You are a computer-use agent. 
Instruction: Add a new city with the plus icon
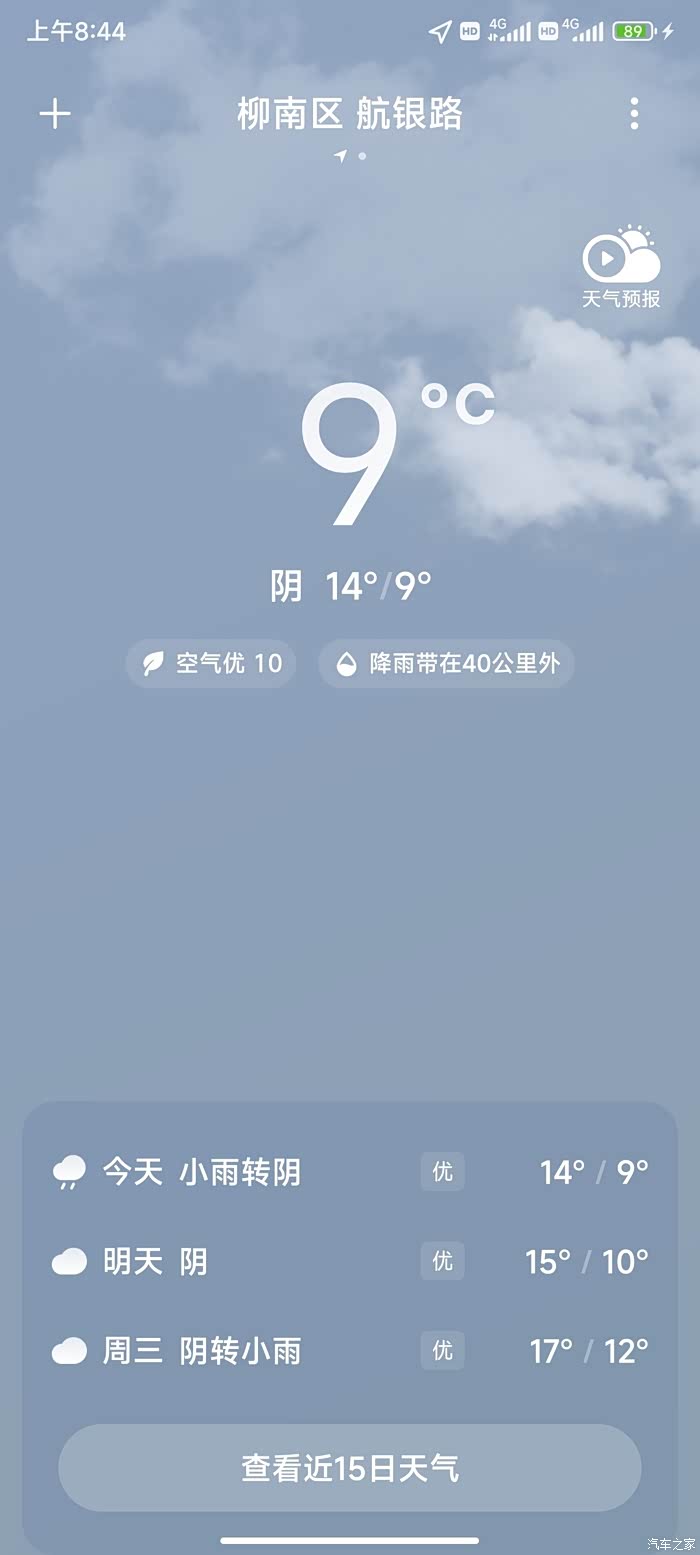tap(55, 114)
